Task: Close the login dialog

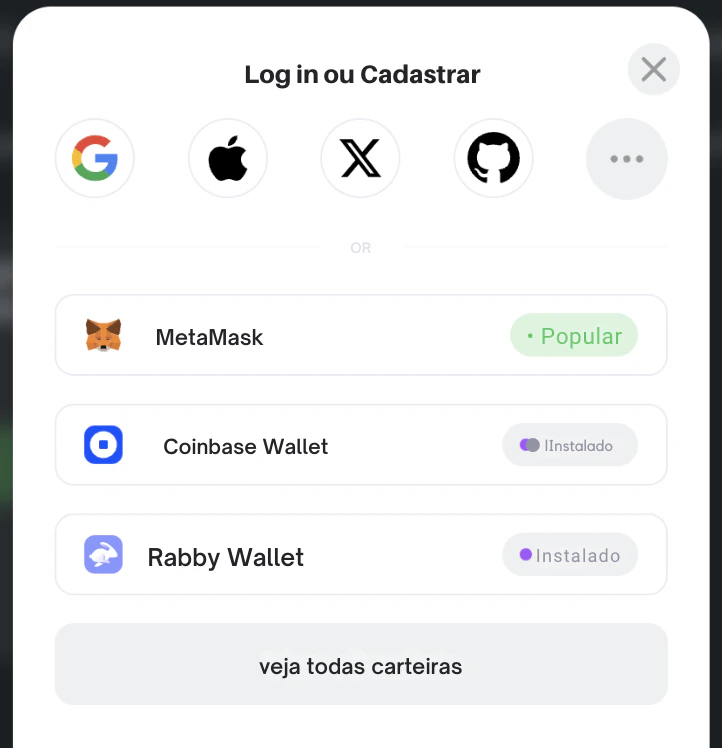Action: coord(653,69)
